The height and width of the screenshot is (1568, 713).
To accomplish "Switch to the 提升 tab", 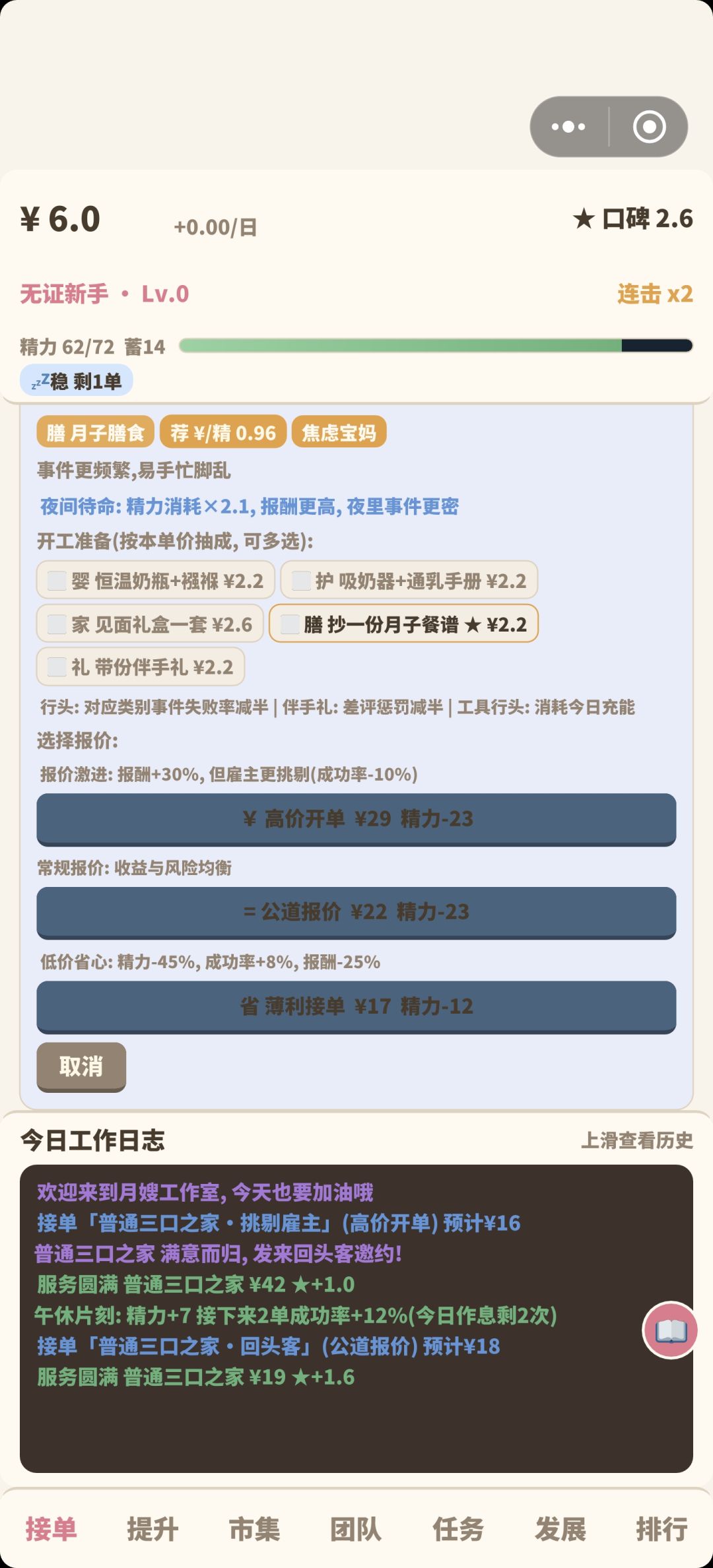I will (x=153, y=1529).
